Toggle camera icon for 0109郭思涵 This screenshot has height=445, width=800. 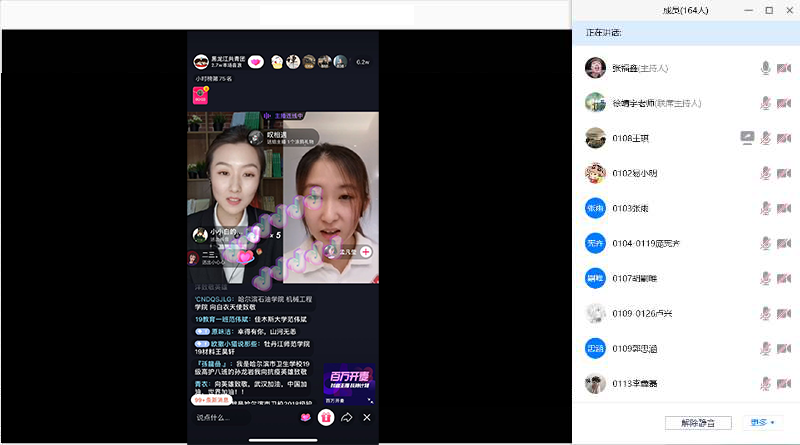tap(783, 347)
